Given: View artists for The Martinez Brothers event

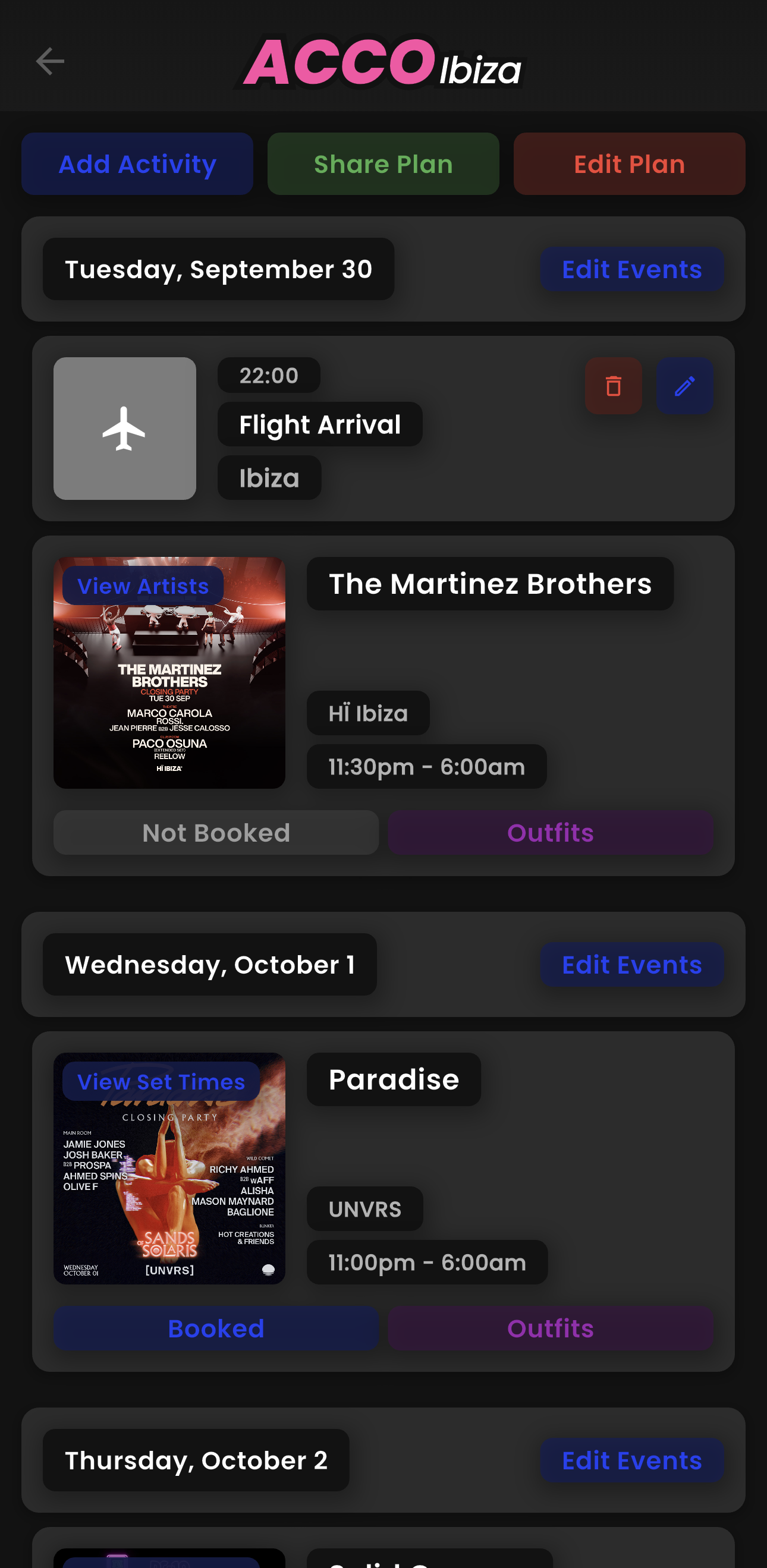Looking at the screenshot, I should pyautogui.click(x=143, y=585).
